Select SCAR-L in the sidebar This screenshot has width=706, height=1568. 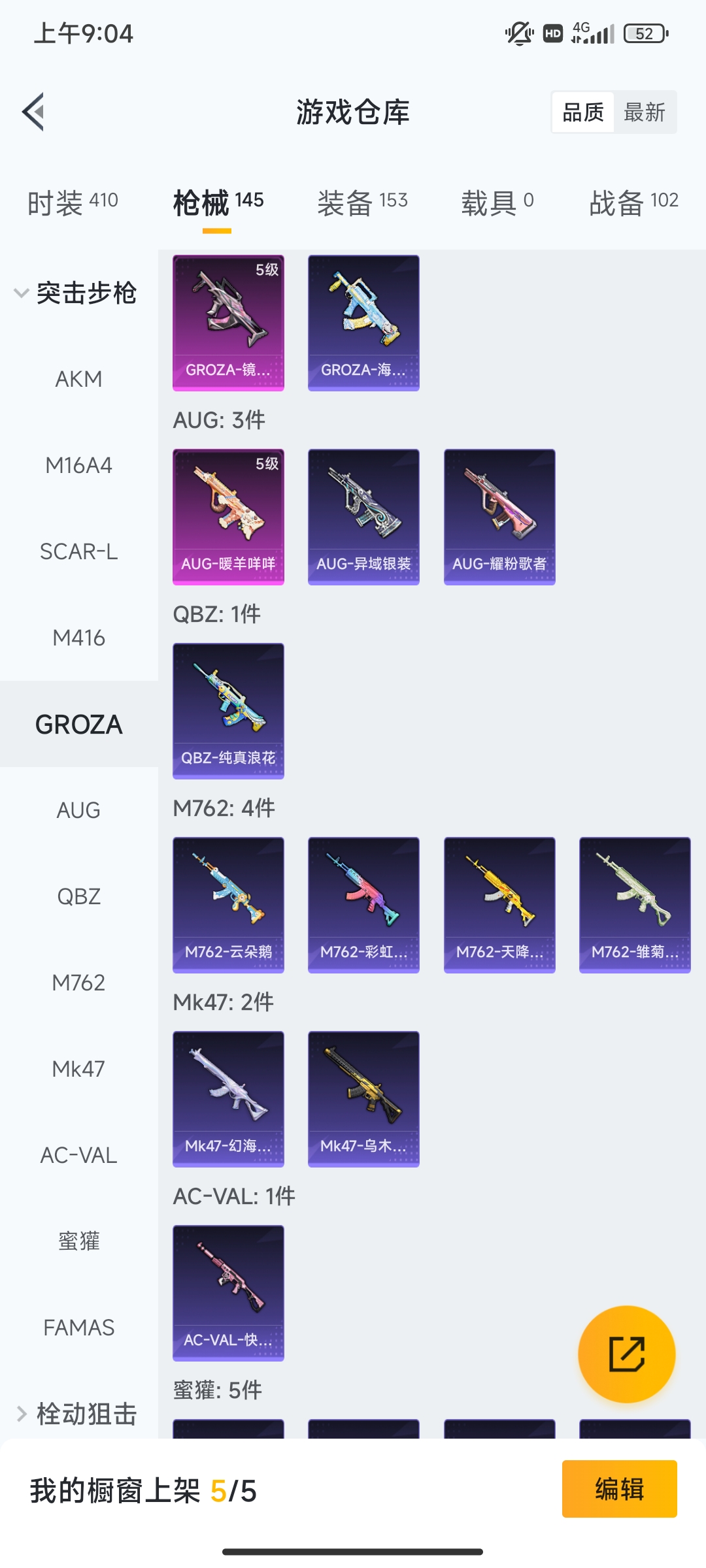[78, 551]
